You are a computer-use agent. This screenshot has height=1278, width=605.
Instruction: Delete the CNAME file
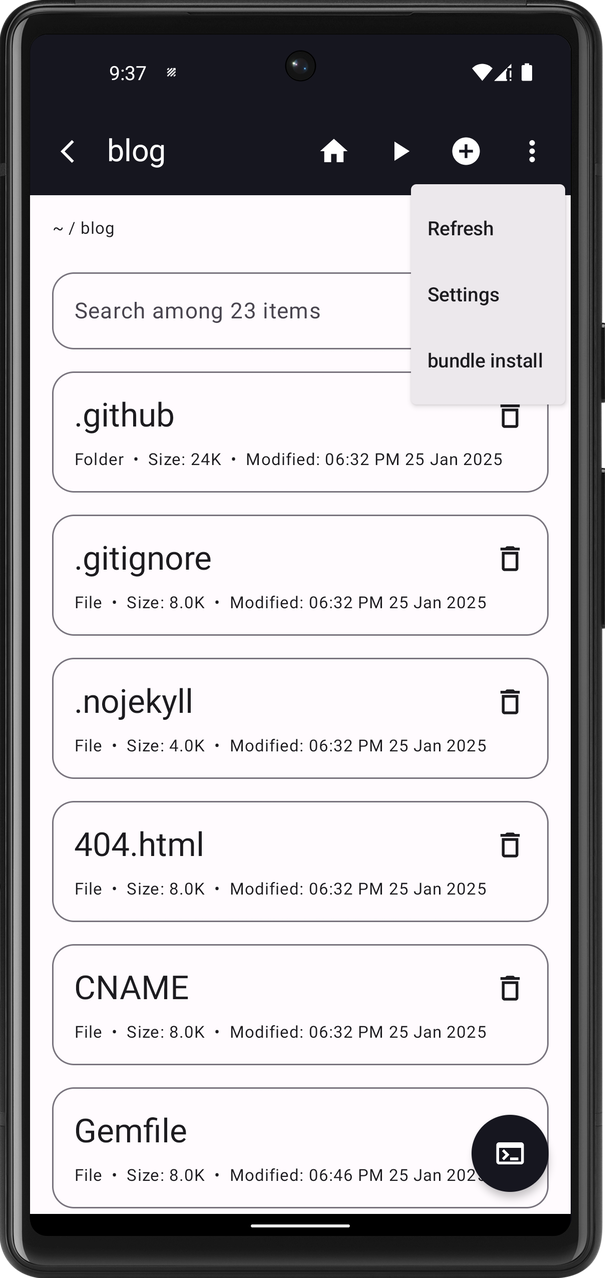click(x=510, y=988)
